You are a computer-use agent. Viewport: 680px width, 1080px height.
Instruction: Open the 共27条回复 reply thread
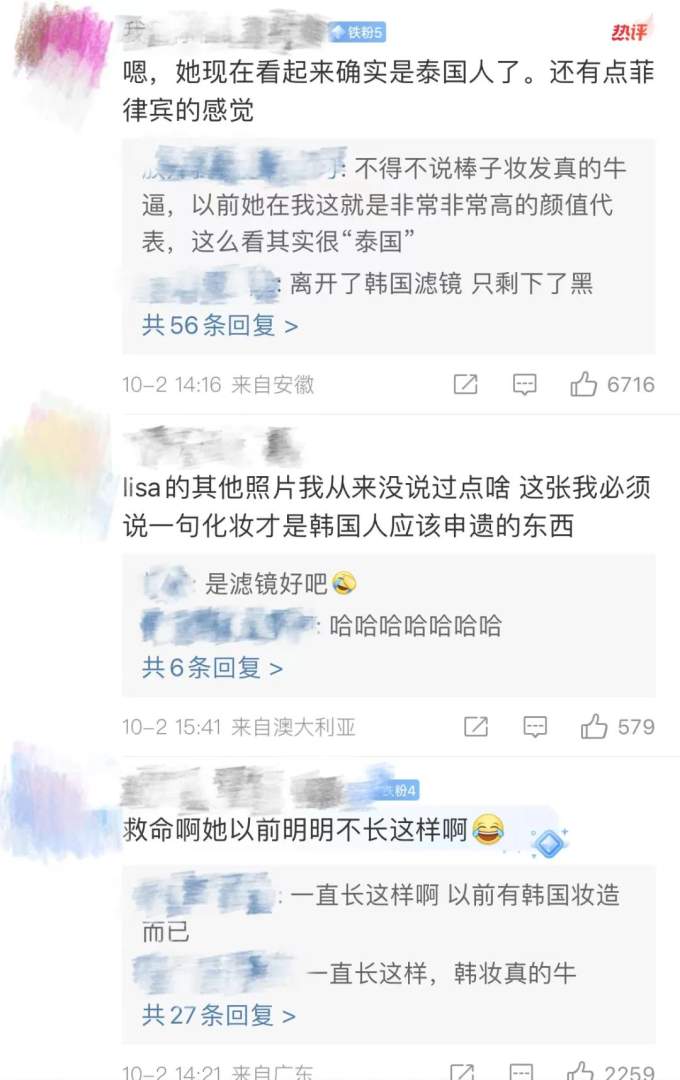tap(218, 1015)
